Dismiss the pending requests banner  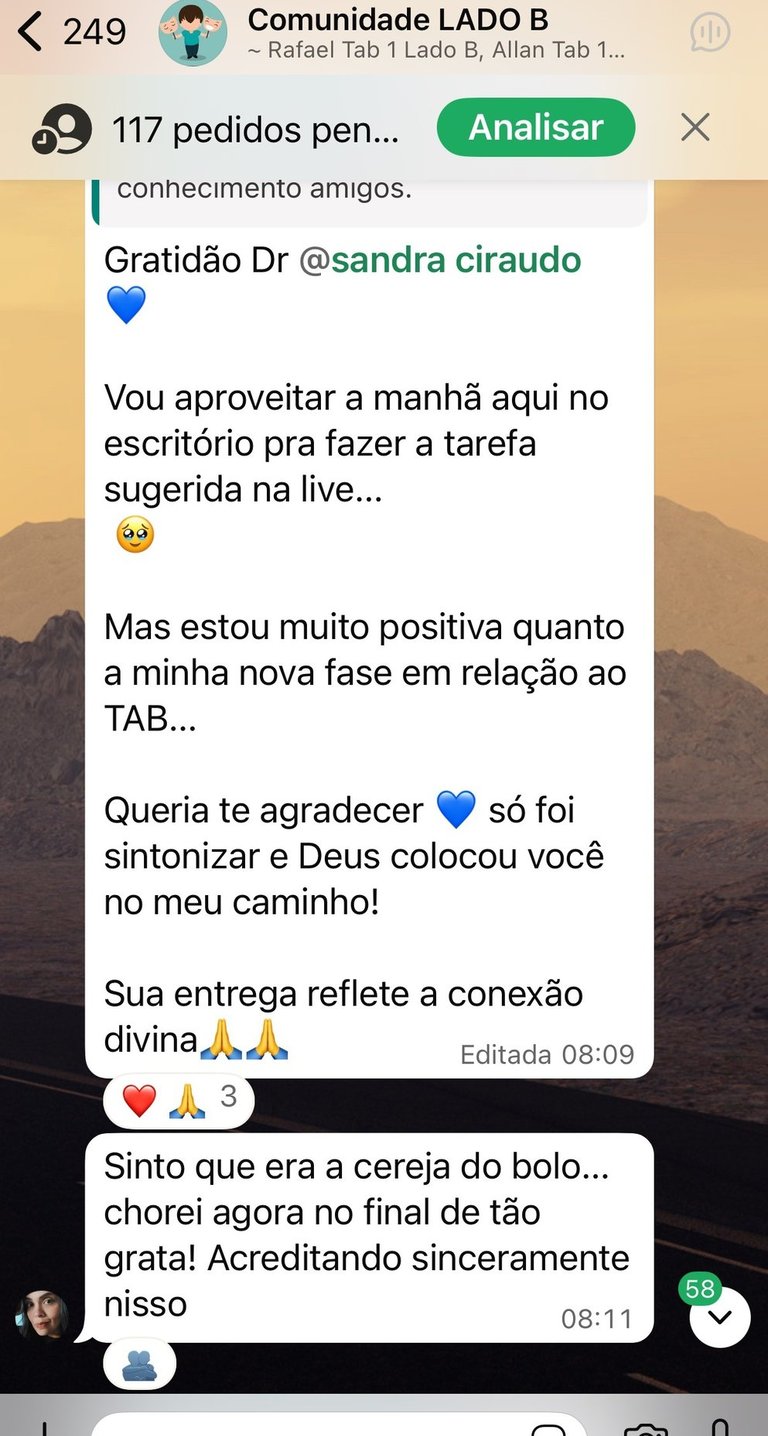695,128
